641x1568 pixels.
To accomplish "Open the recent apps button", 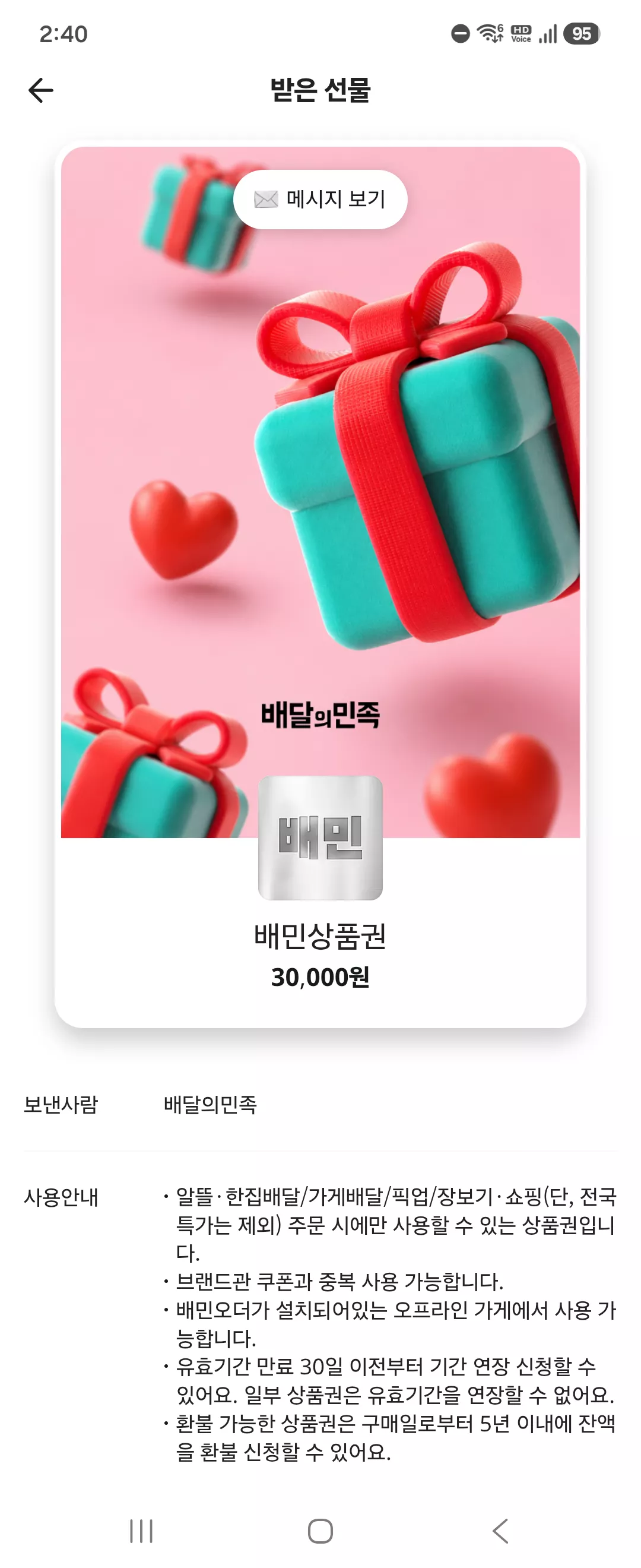I will [x=141, y=1531].
